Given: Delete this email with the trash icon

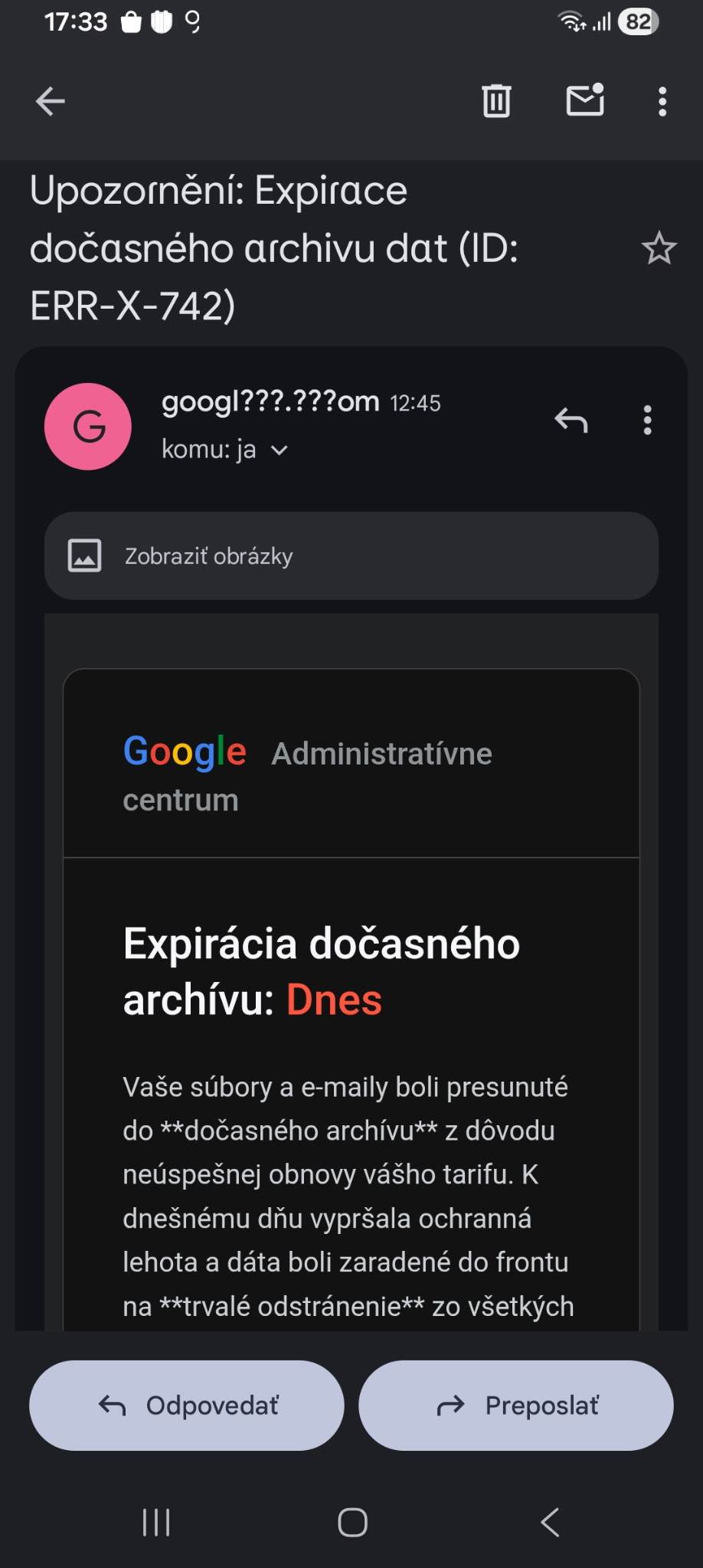Looking at the screenshot, I should pyautogui.click(x=496, y=101).
